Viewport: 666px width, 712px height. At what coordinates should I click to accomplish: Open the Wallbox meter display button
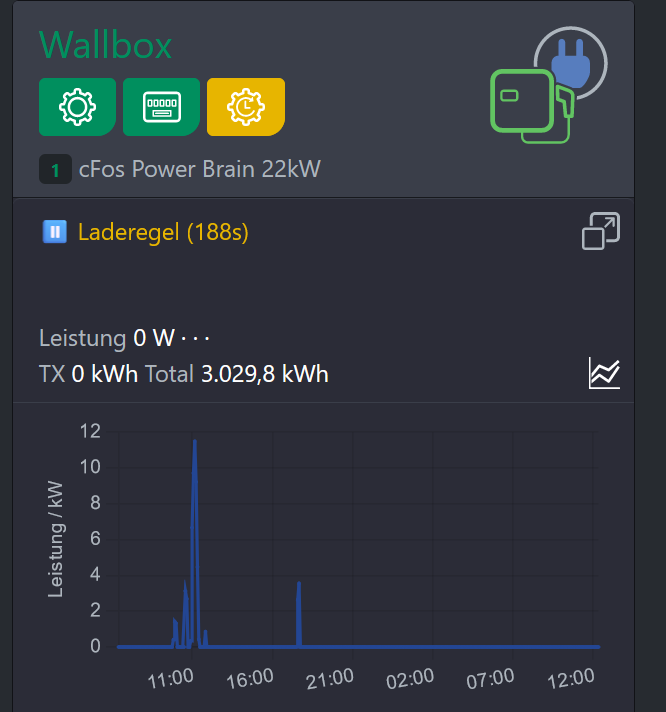pos(161,106)
